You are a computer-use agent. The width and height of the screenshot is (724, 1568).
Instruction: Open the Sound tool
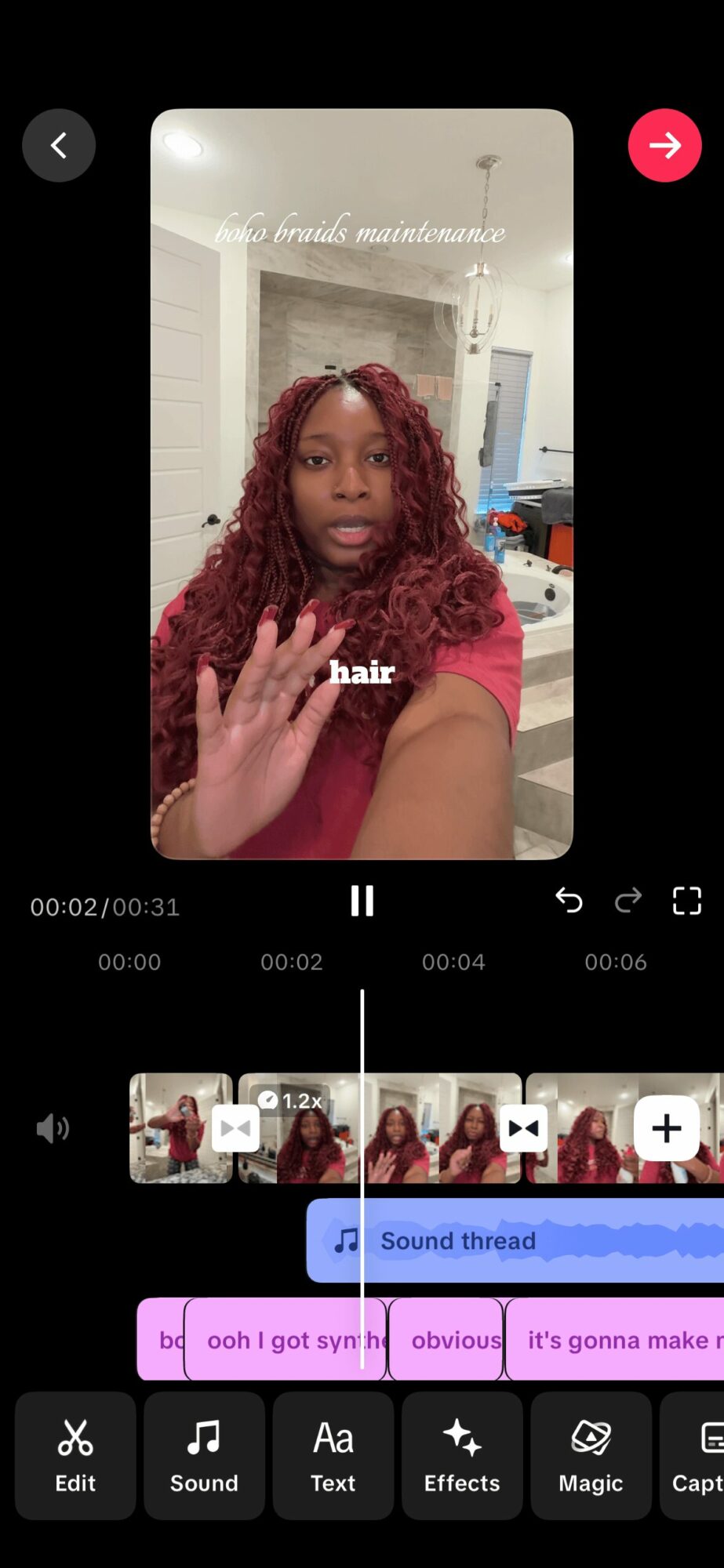204,1455
